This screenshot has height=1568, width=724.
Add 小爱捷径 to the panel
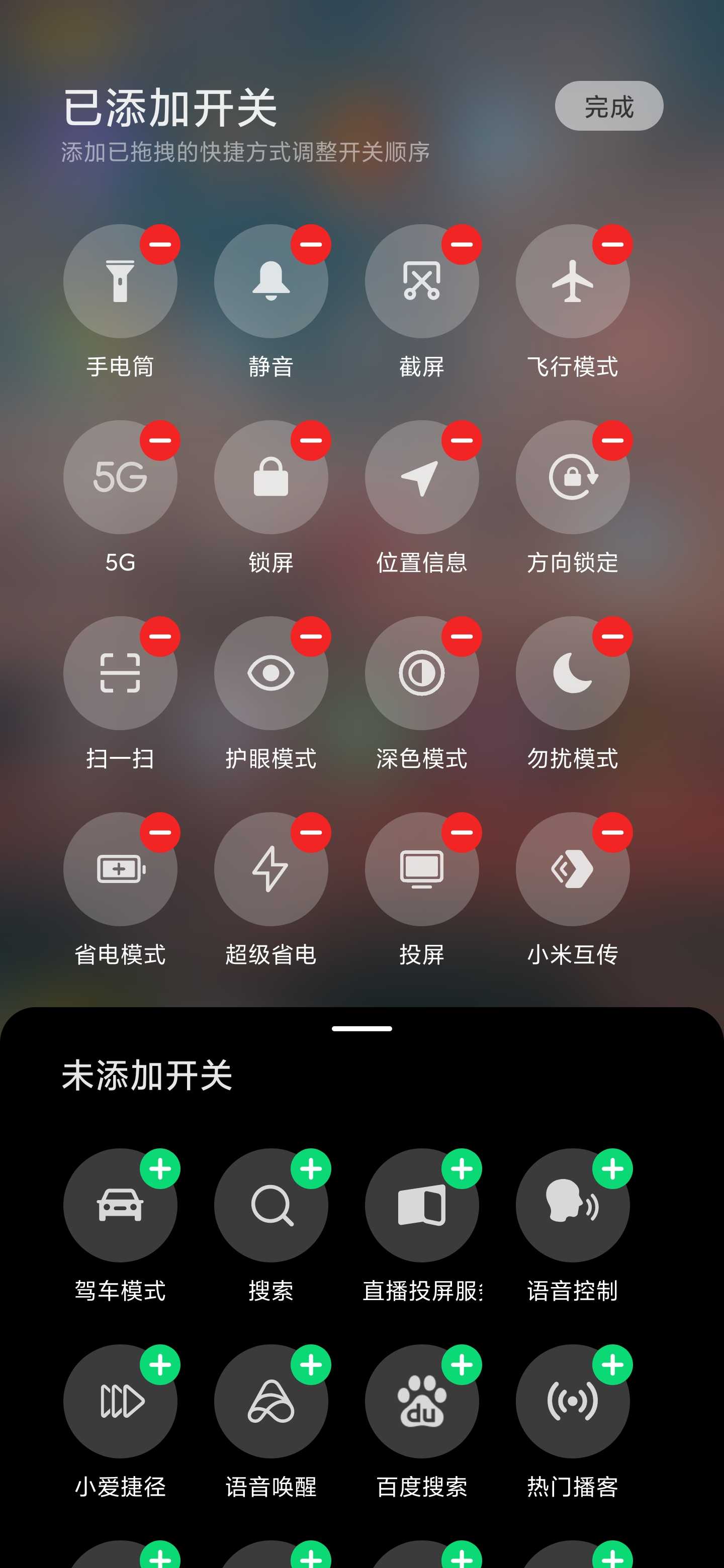tap(160, 1364)
